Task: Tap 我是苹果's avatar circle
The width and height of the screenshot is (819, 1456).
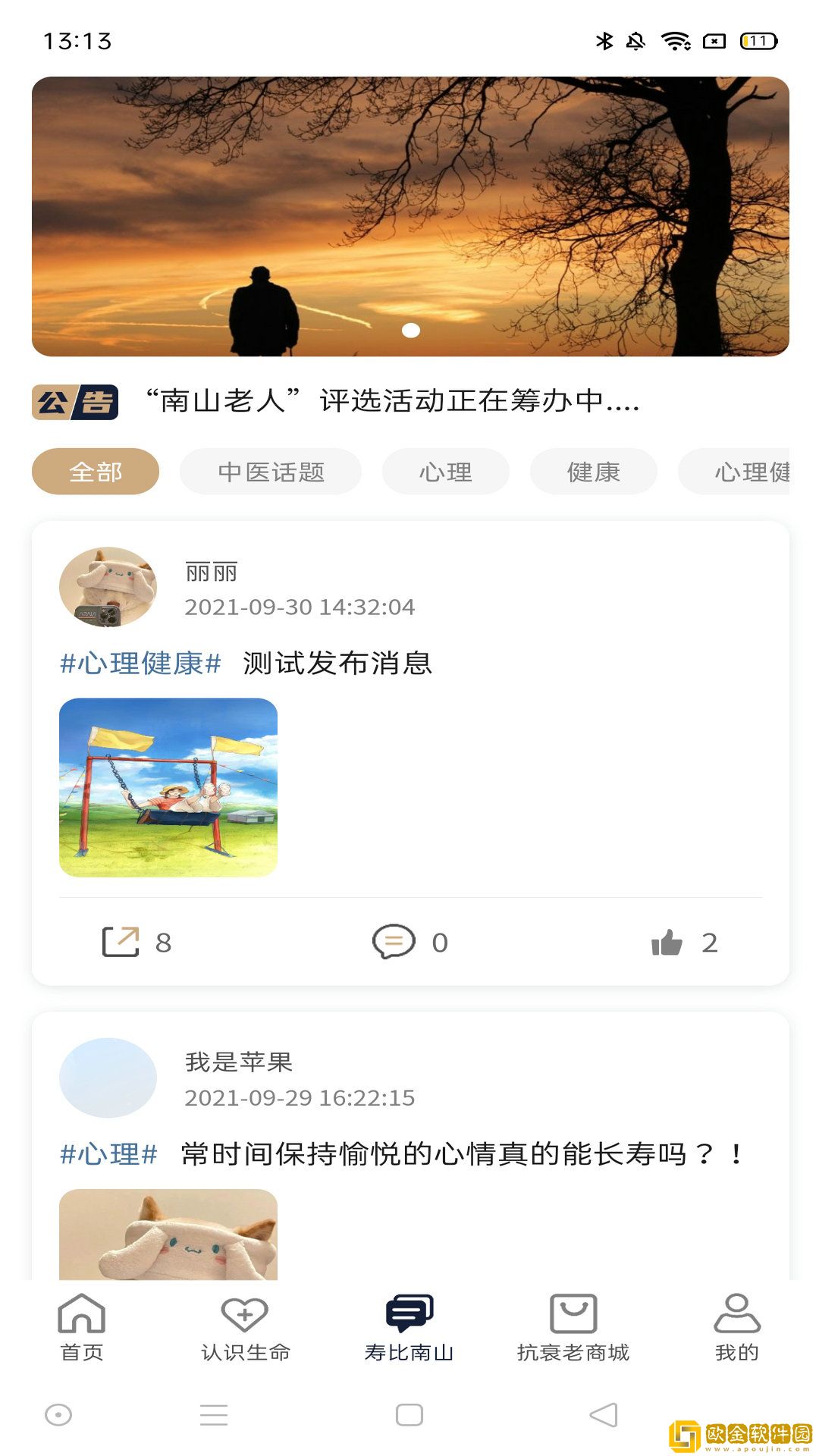Action: (108, 1078)
